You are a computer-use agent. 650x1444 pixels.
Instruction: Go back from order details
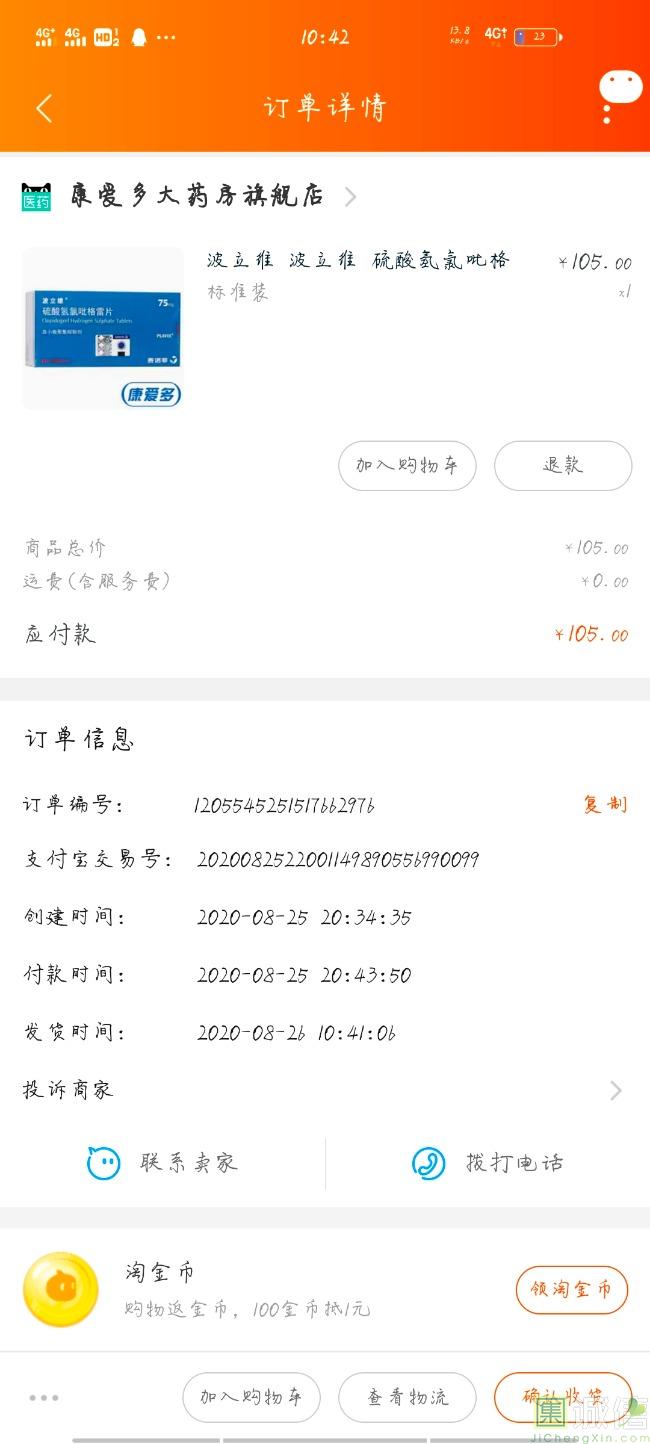(x=43, y=109)
